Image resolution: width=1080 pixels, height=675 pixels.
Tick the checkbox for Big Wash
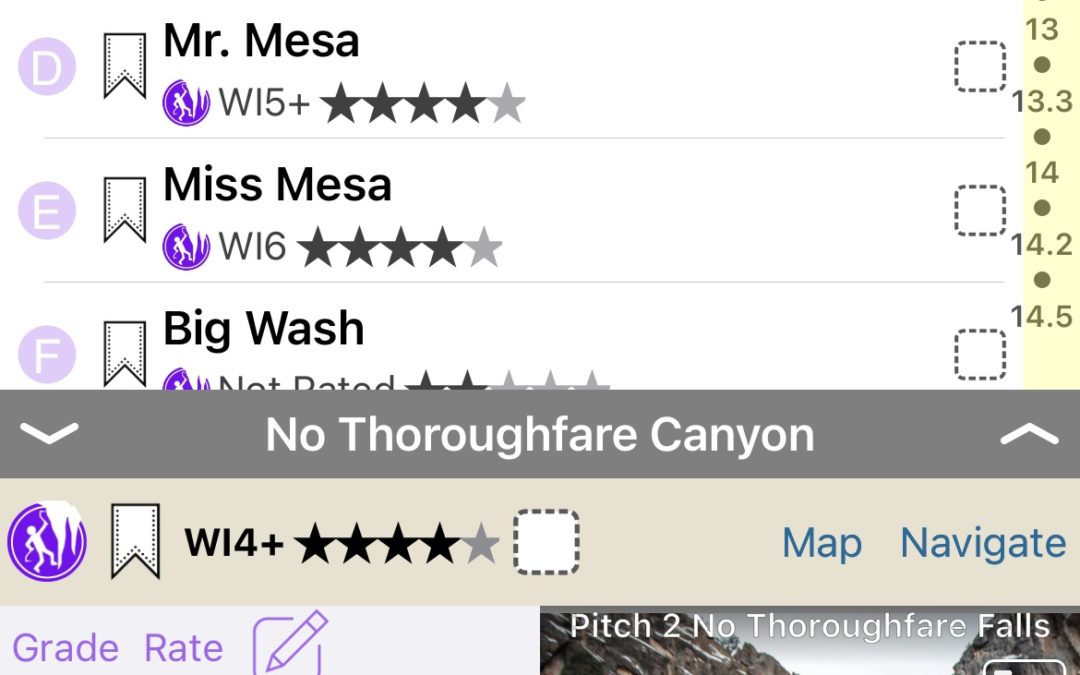(x=979, y=352)
